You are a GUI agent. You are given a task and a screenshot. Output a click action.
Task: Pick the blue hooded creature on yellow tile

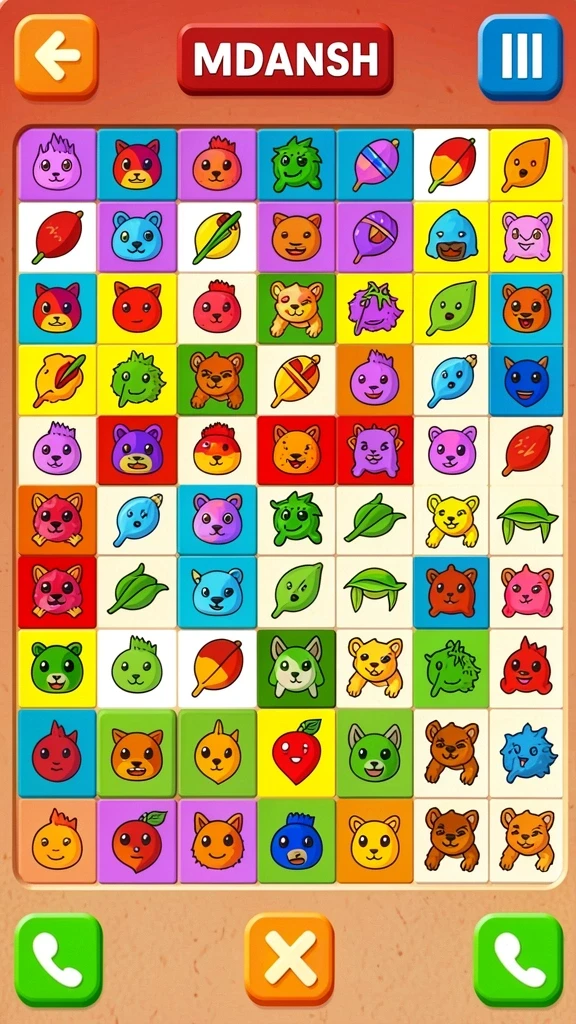451,237
